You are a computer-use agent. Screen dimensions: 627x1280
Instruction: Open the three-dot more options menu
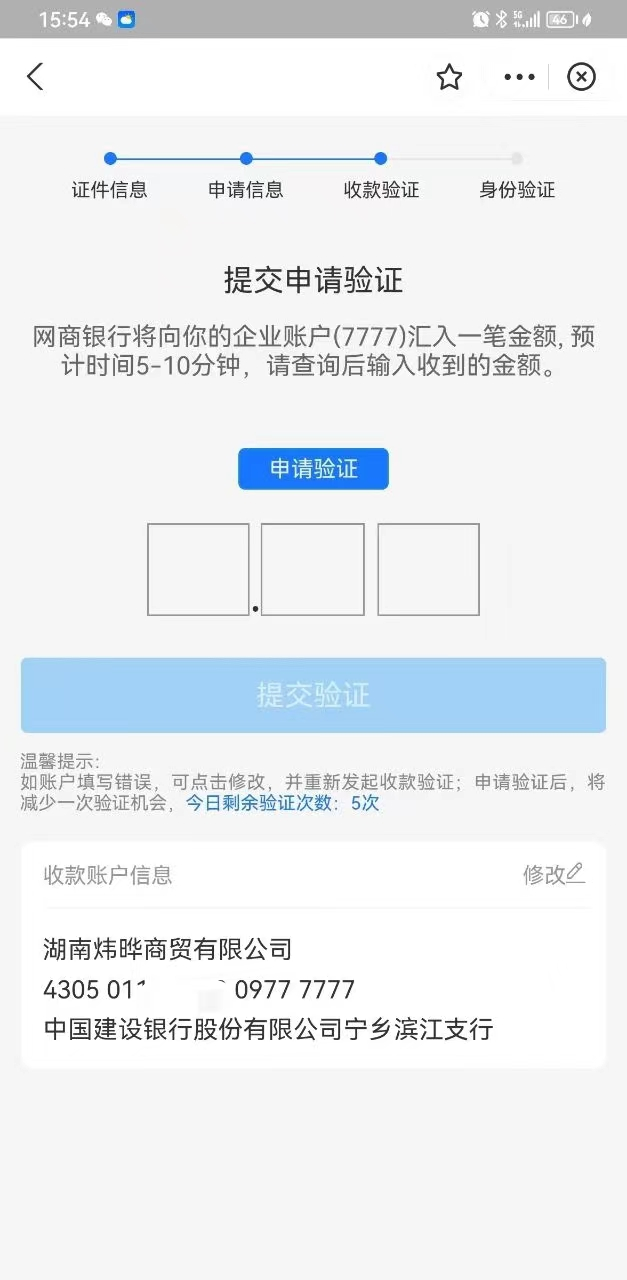[519, 77]
